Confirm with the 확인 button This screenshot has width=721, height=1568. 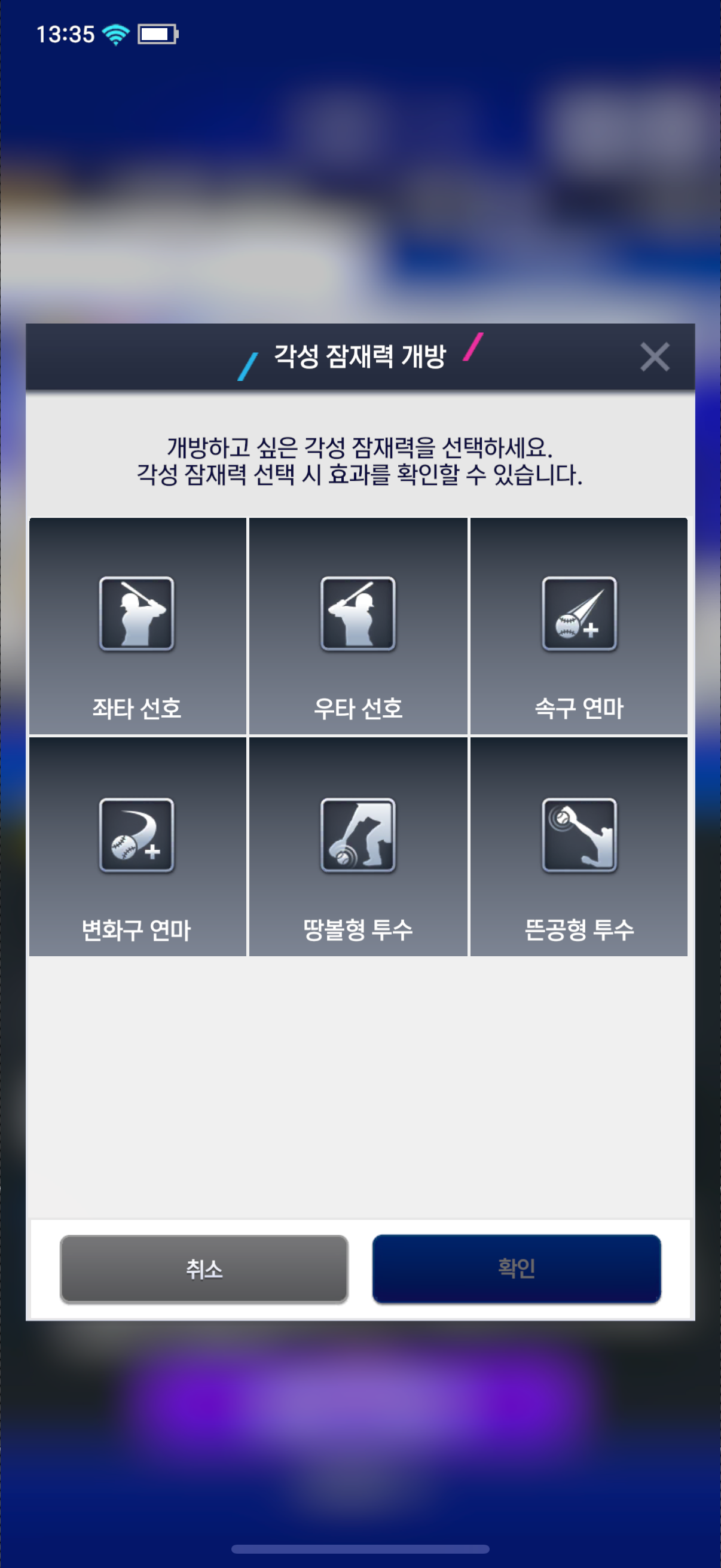tap(516, 1268)
